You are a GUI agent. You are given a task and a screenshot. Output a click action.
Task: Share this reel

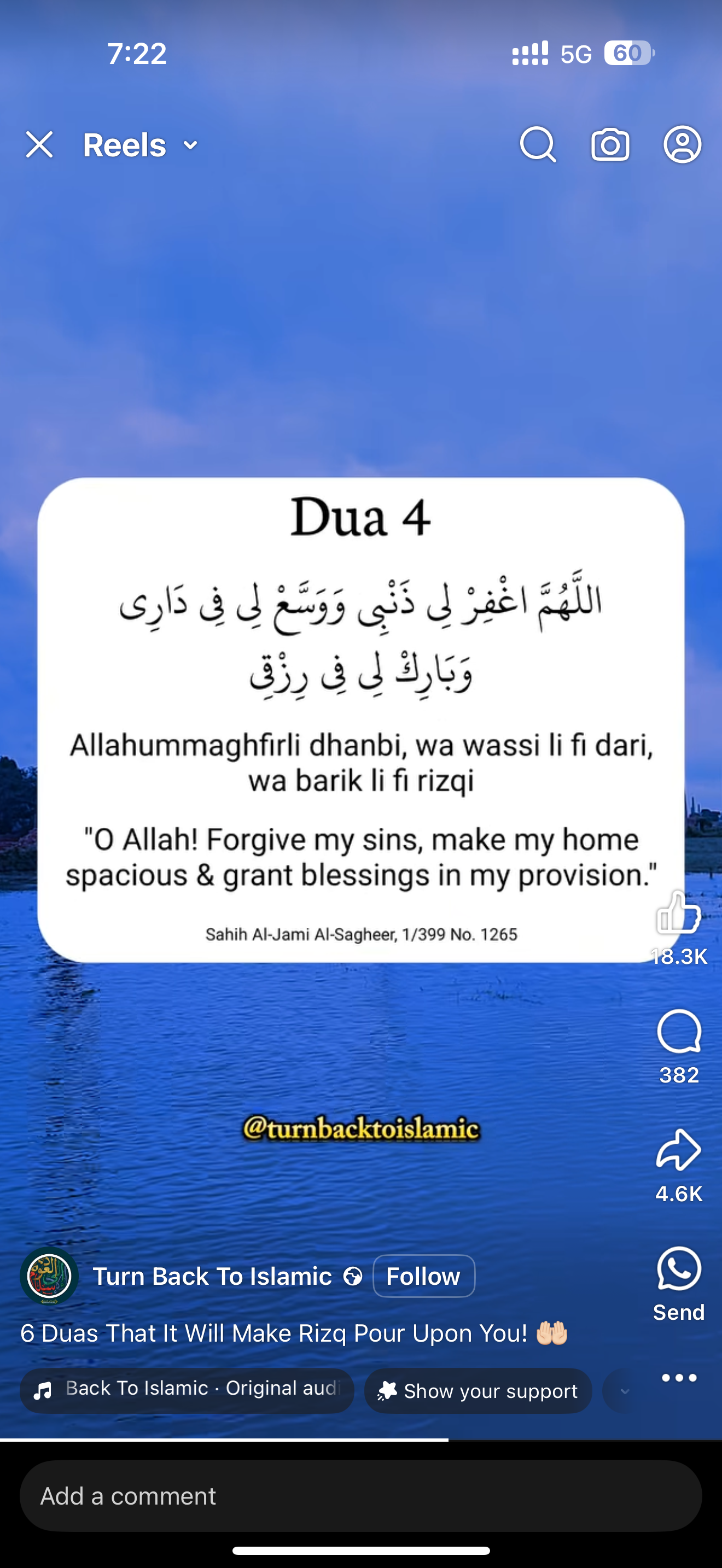(679, 1150)
